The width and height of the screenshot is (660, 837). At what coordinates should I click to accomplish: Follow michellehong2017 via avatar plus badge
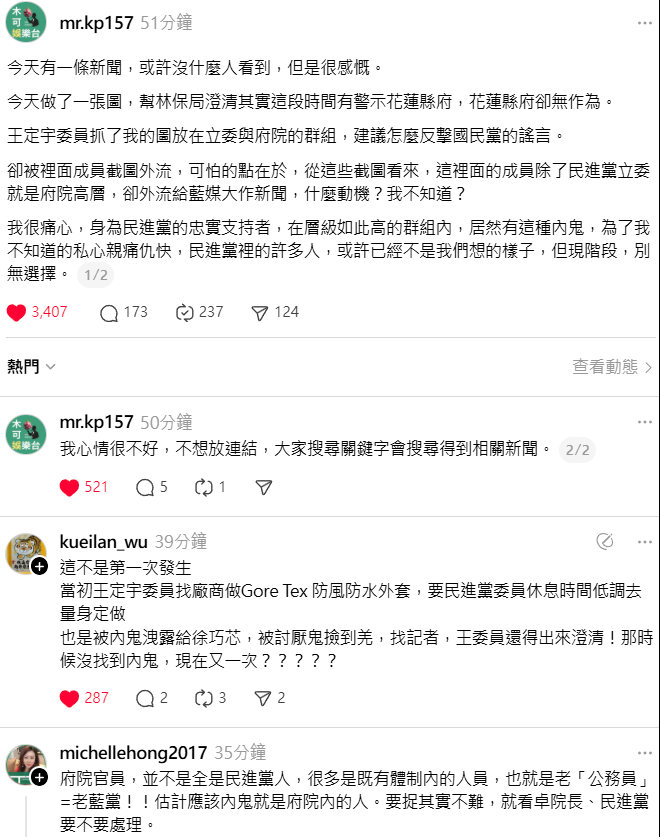tap(39, 777)
